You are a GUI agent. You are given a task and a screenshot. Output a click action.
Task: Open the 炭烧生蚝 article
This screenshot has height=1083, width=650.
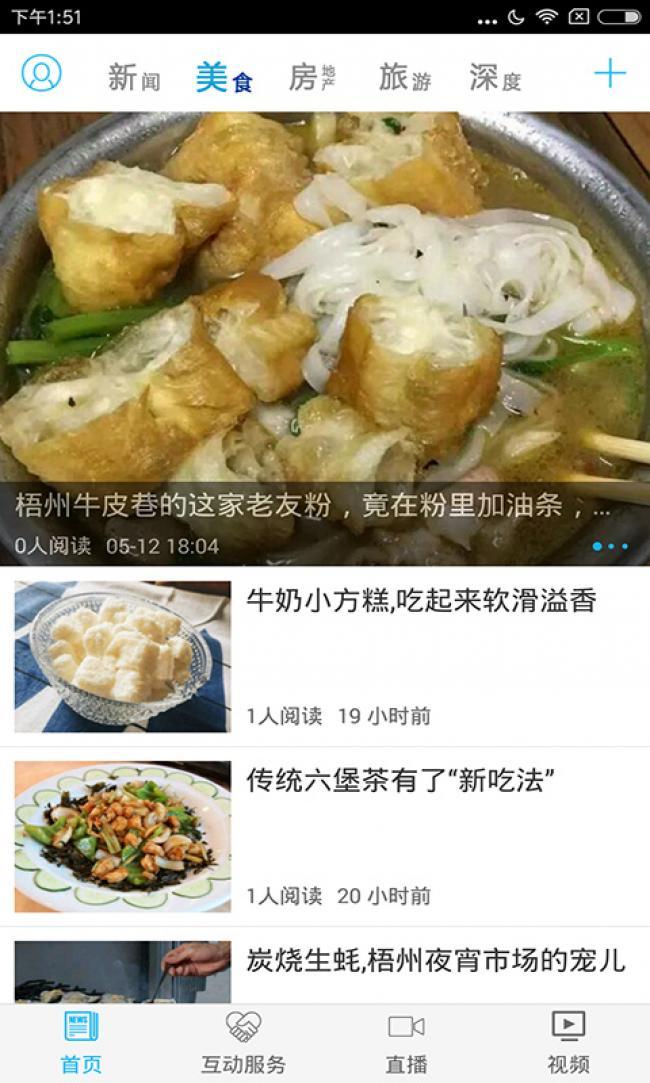[x=325, y=966]
